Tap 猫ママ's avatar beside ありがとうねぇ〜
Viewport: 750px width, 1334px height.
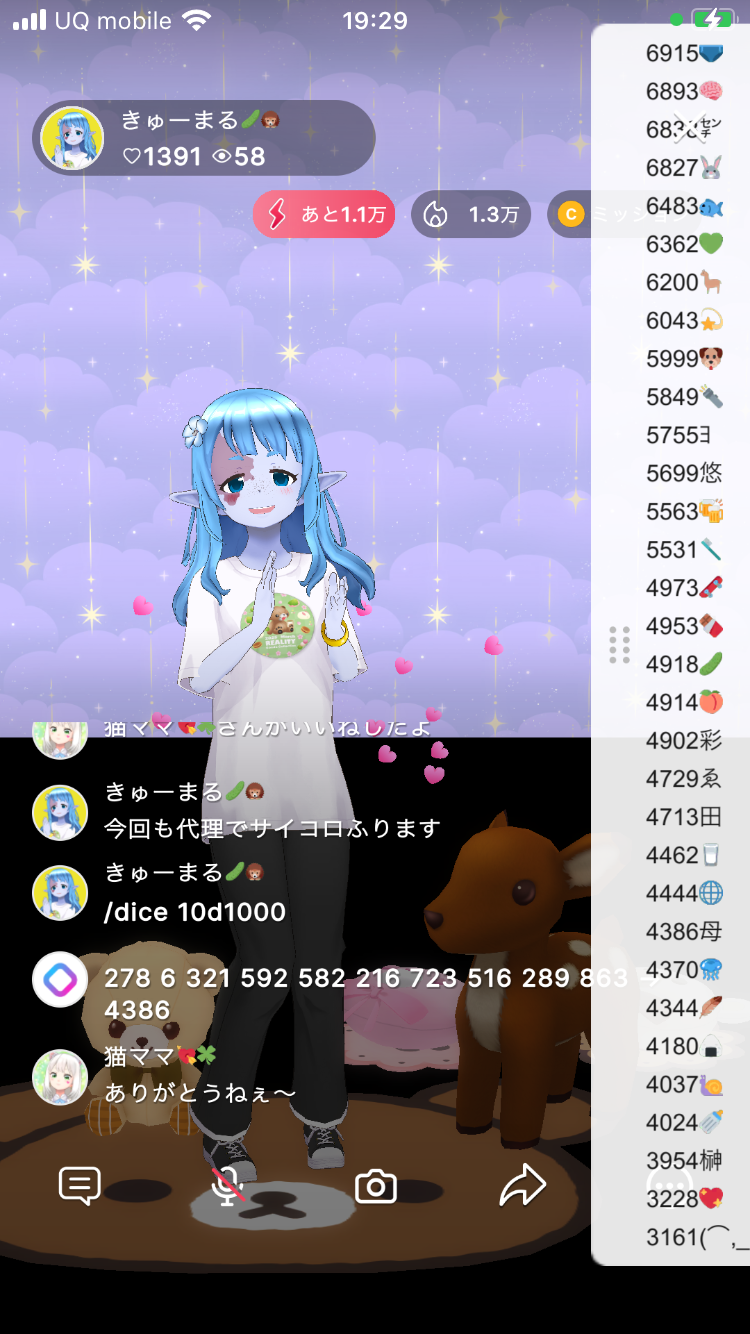pyautogui.click(x=60, y=1077)
